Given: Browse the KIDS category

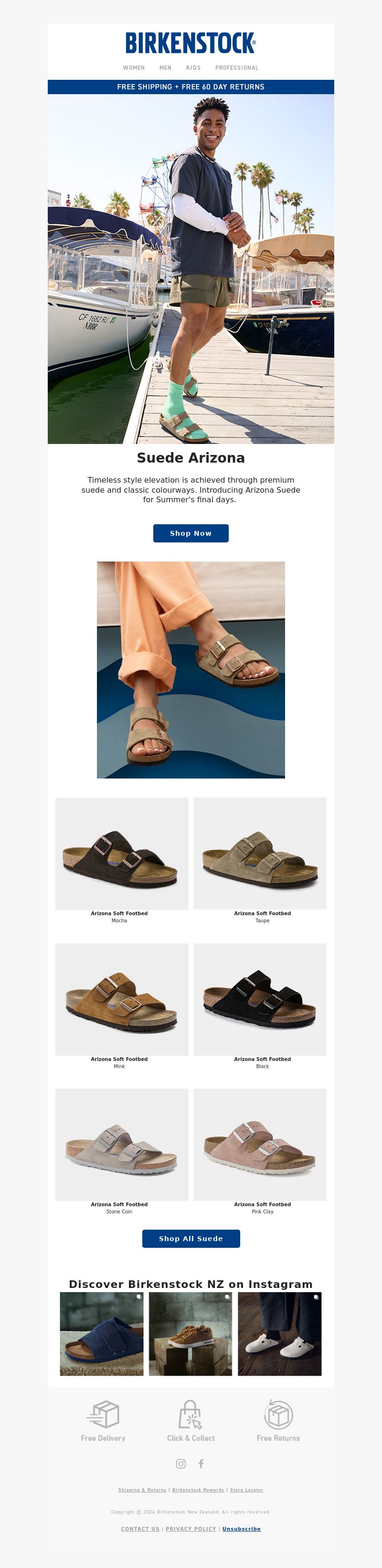Looking at the screenshot, I should click(x=193, y=67).
